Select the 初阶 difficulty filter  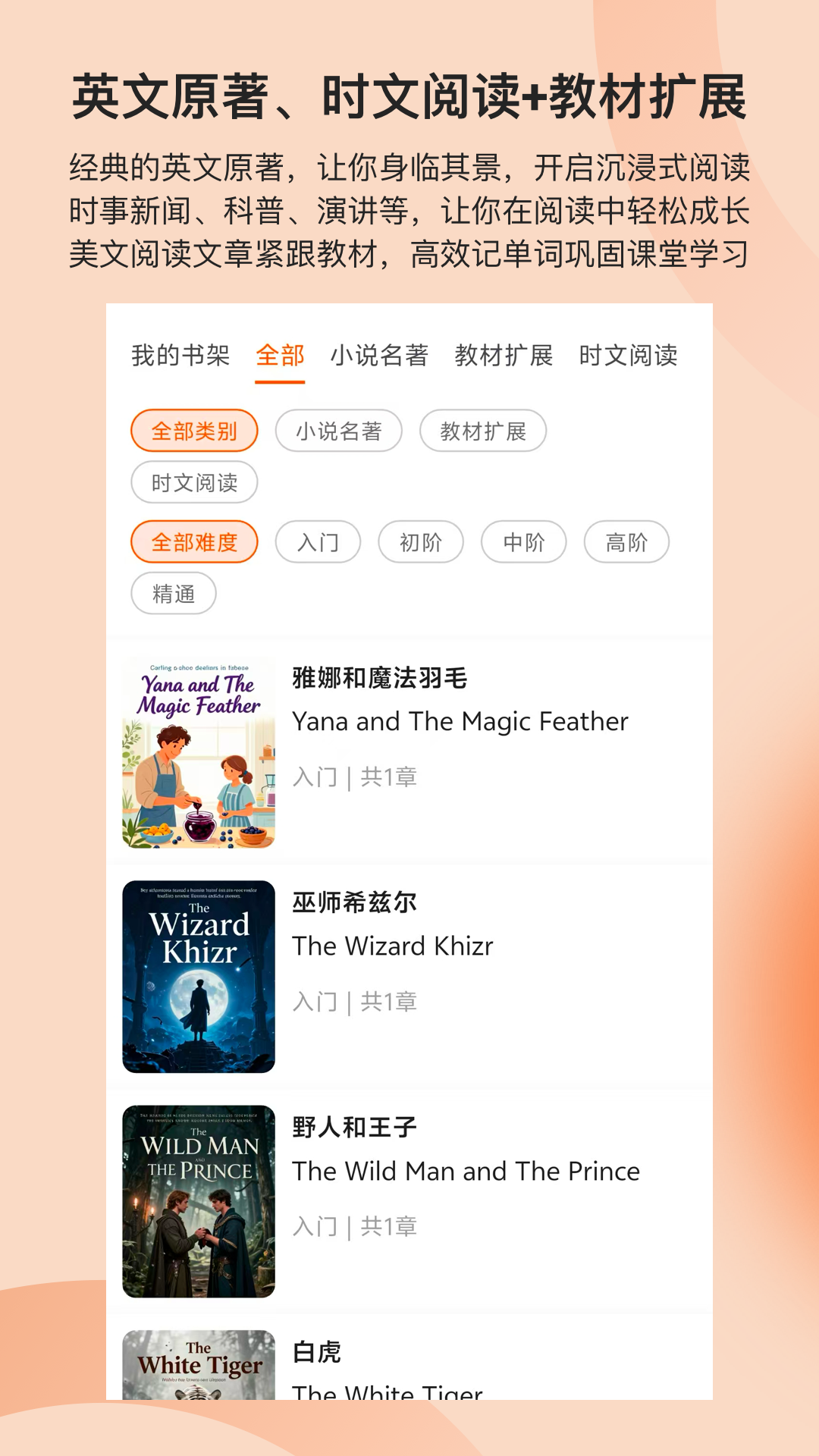(420, 541)
